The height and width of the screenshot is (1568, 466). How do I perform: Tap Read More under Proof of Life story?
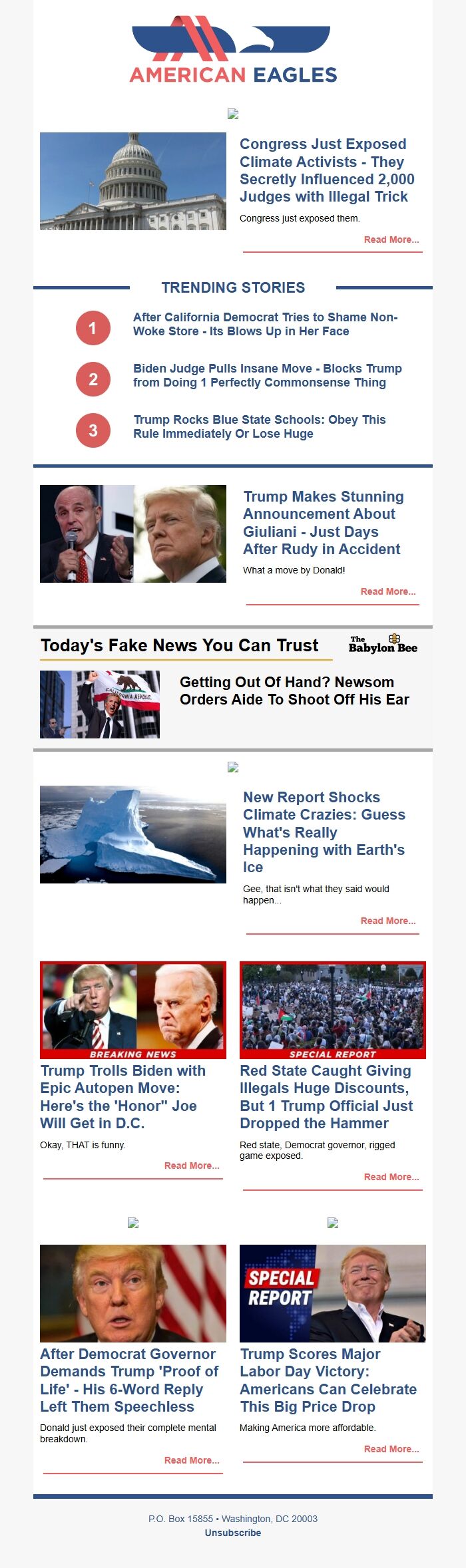pyautogui.click(x=192, y=1461)
